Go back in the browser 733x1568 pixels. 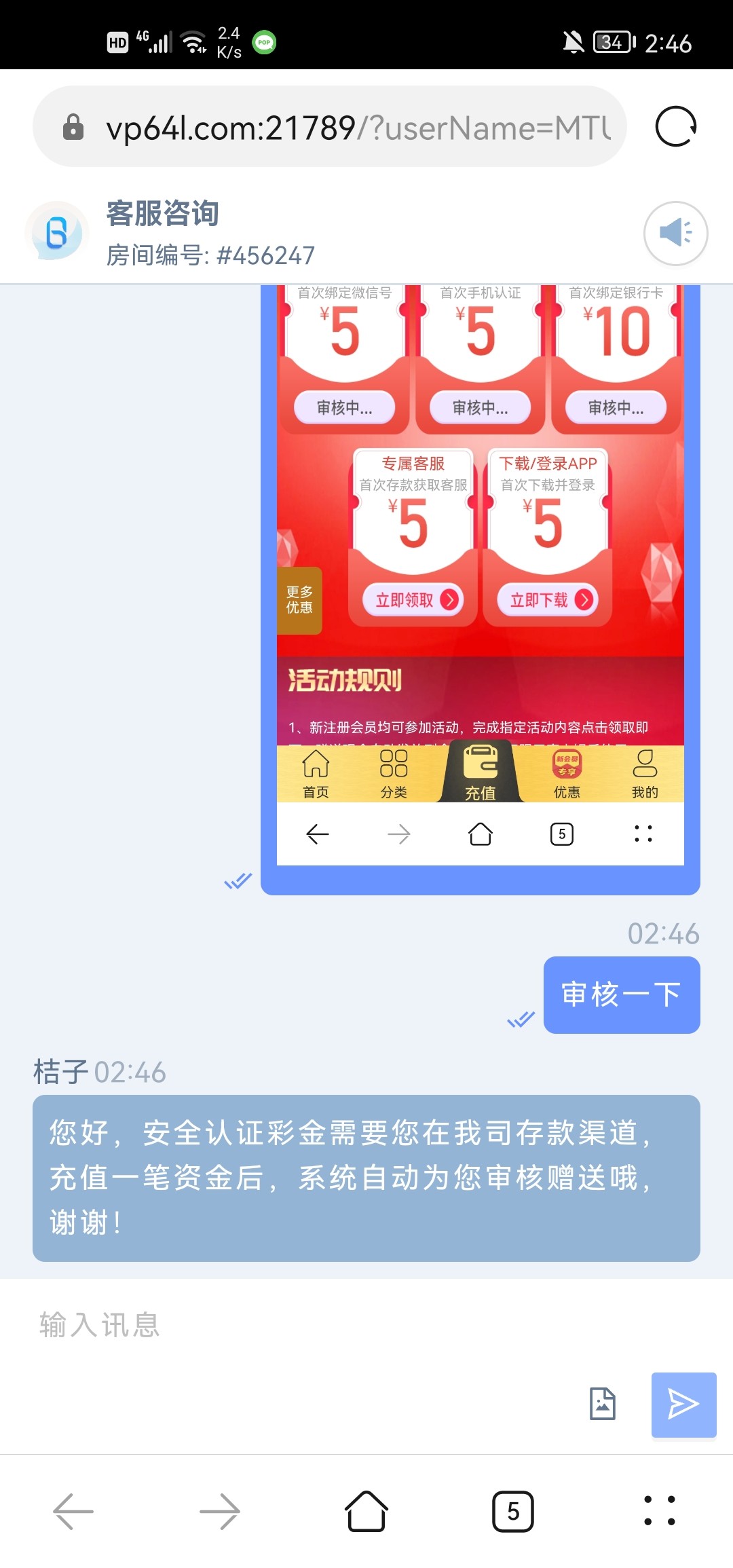tap(73, 1511)
